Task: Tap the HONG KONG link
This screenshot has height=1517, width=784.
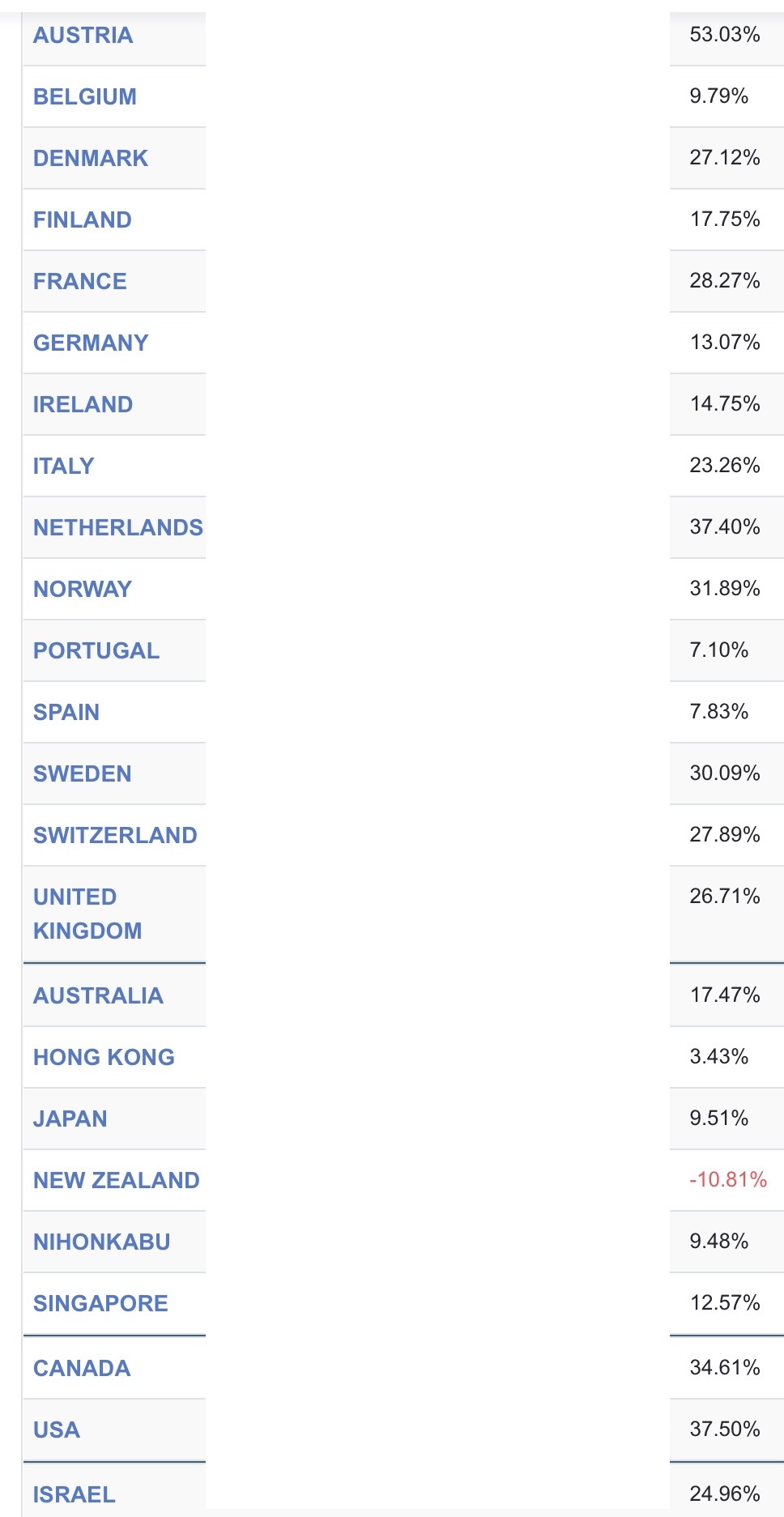Action: pyautogui.click(x=104, y=1058)
